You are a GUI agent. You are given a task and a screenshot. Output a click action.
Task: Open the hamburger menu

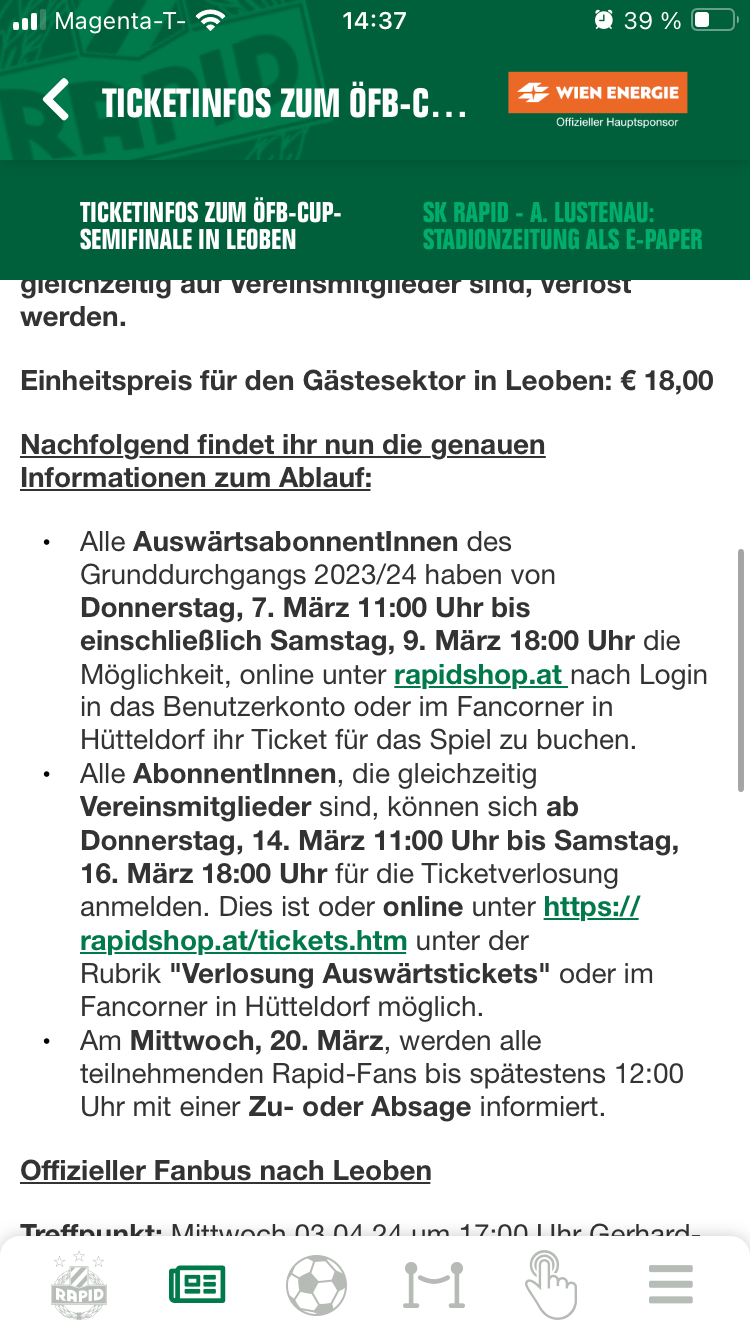[671, 1284]
